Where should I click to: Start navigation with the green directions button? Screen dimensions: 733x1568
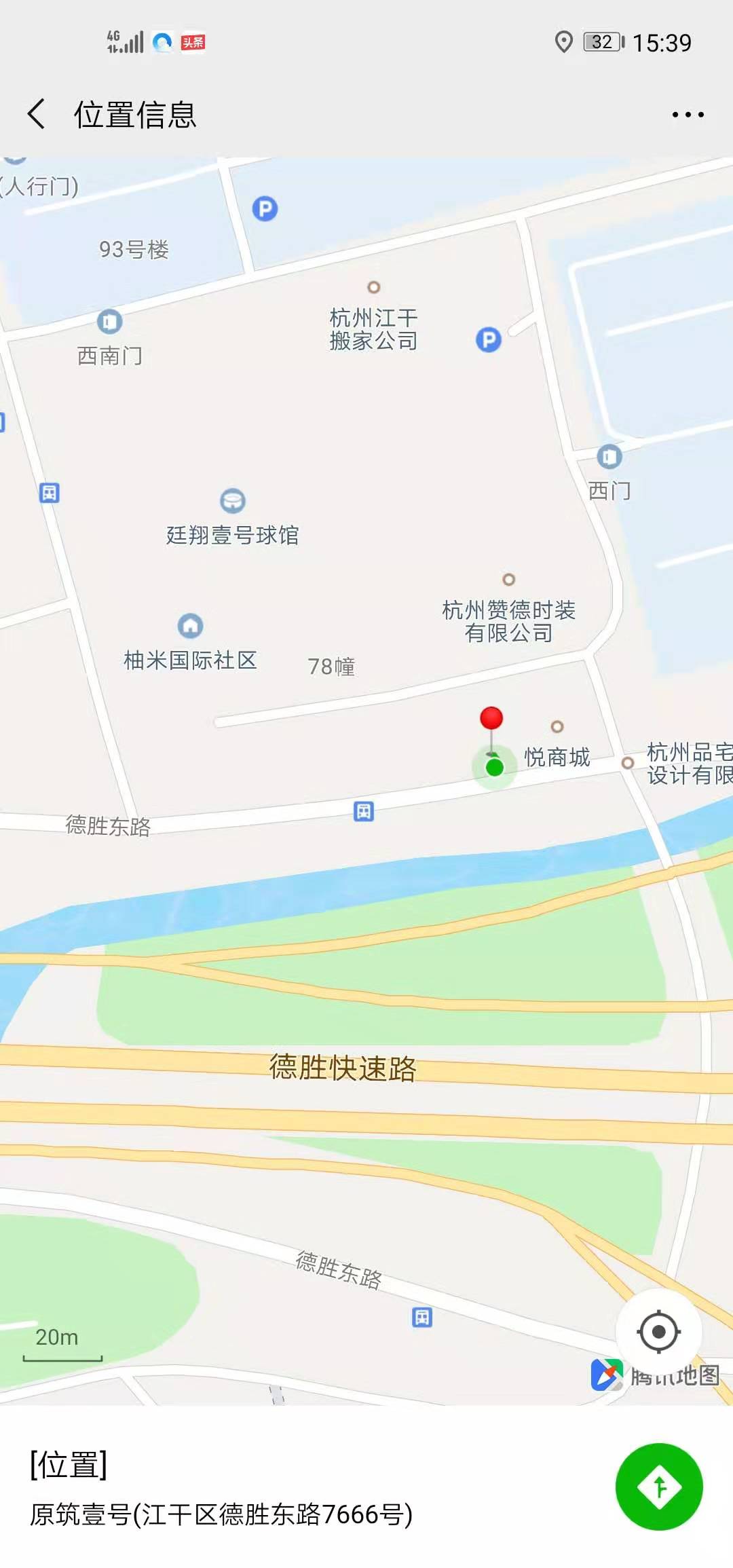point(658,1487)
